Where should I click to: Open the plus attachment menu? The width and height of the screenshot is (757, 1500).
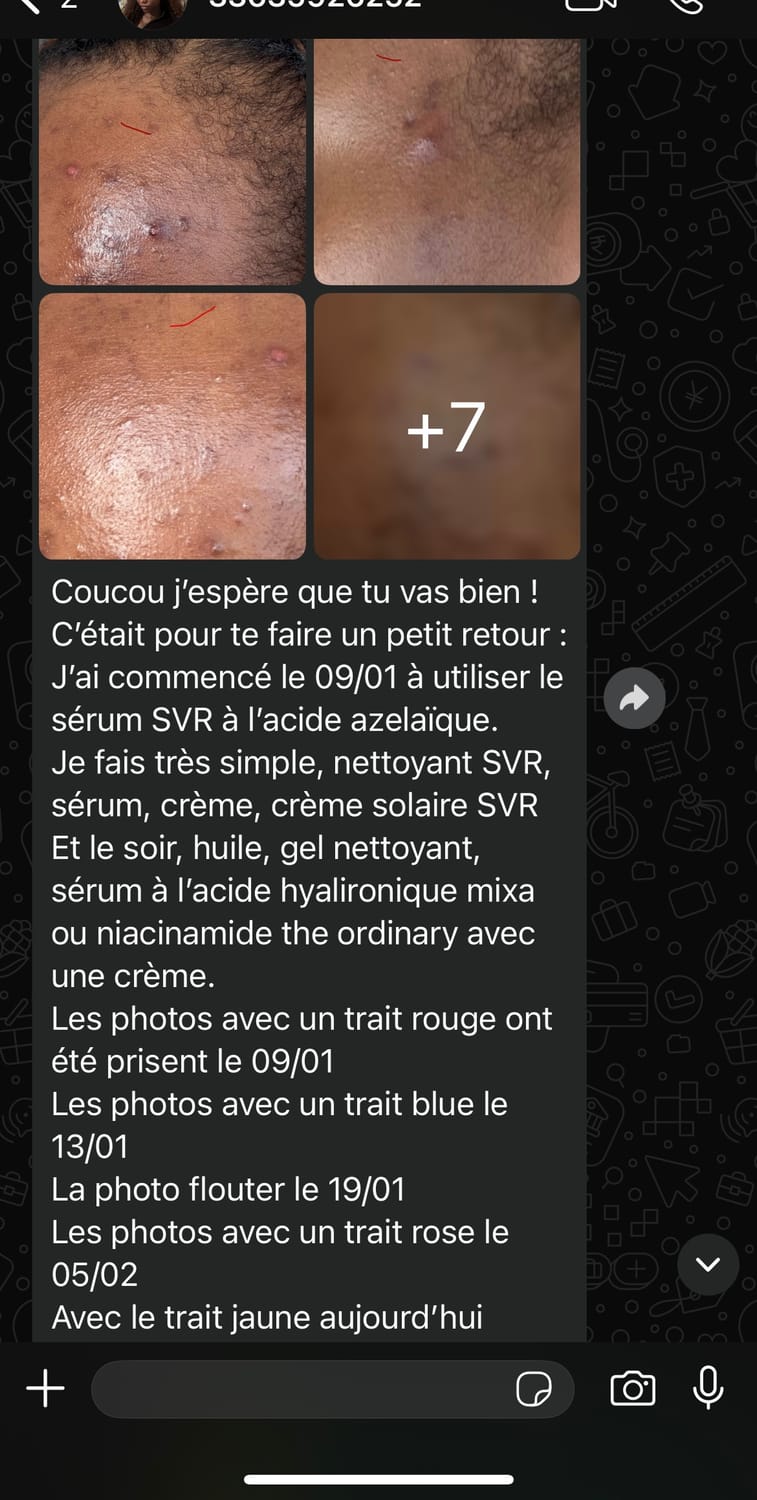[x=45, y=1388]
